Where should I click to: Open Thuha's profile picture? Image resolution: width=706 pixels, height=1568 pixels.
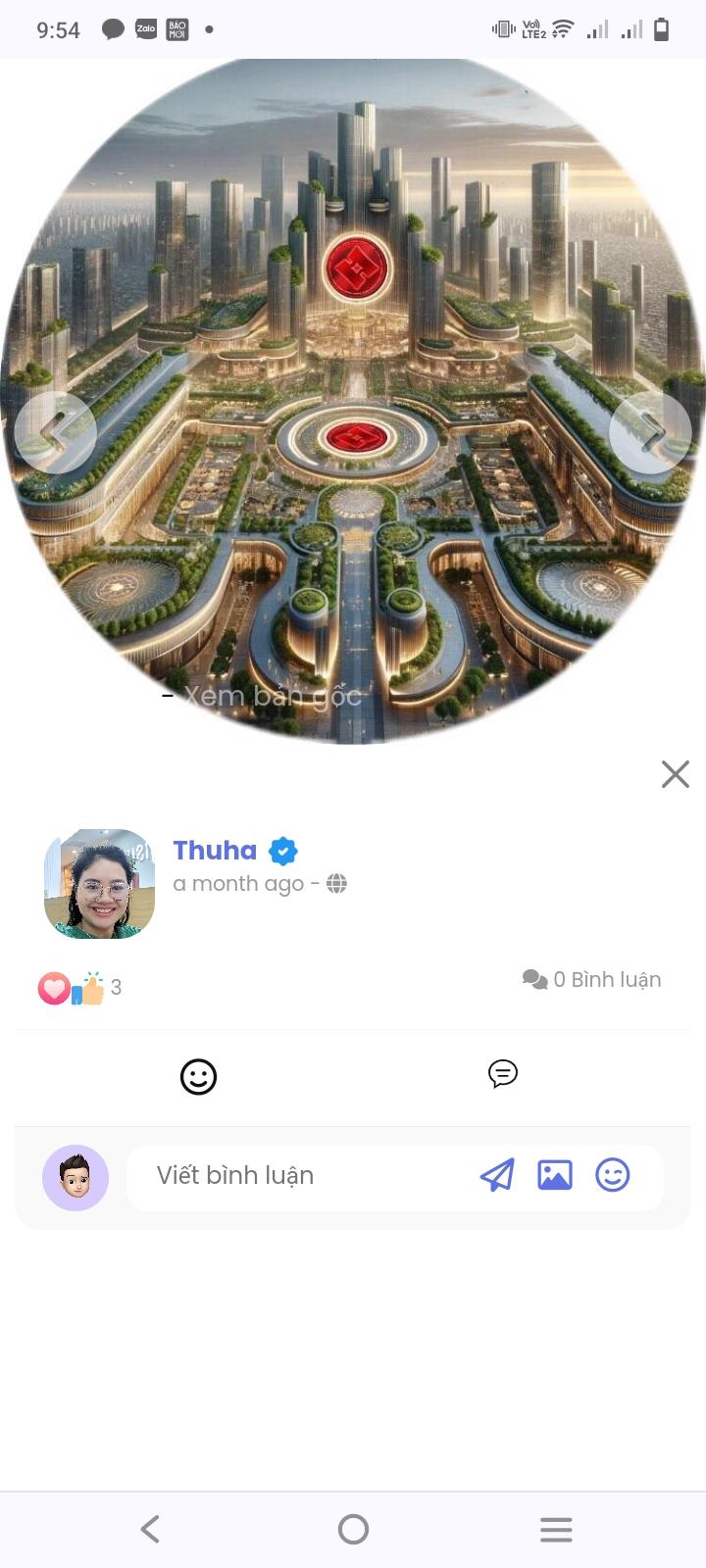(x=100, y=884)
